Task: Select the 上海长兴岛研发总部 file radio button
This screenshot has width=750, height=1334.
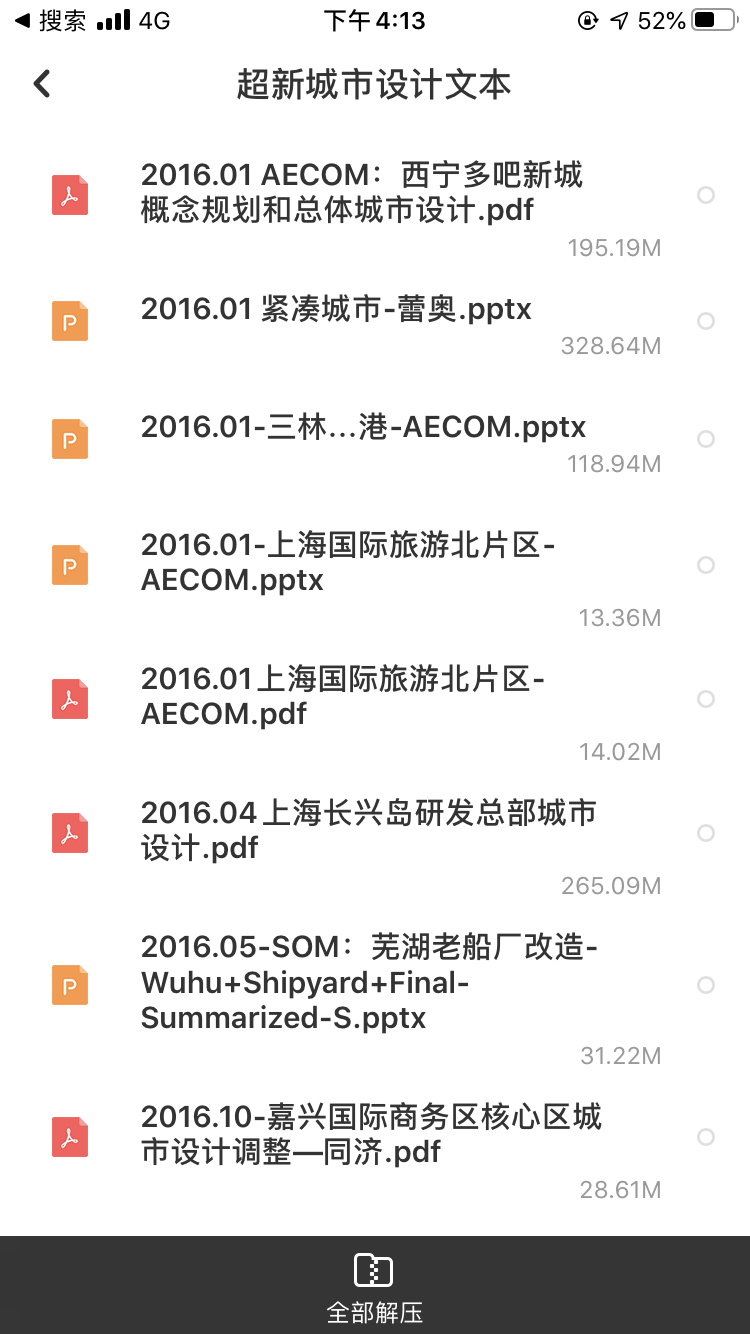Action: tap(706, 833)
